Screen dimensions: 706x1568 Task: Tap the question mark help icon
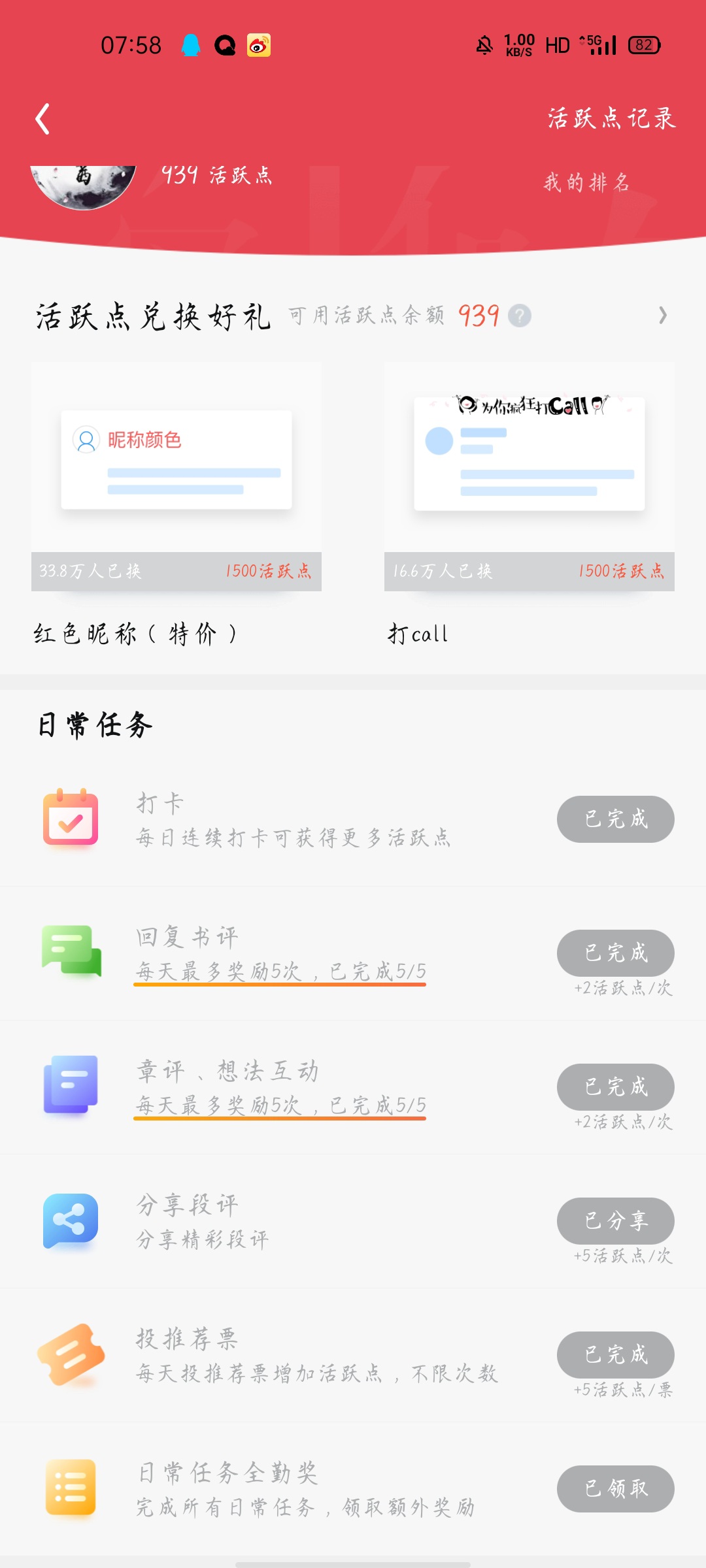pos(520,316)
